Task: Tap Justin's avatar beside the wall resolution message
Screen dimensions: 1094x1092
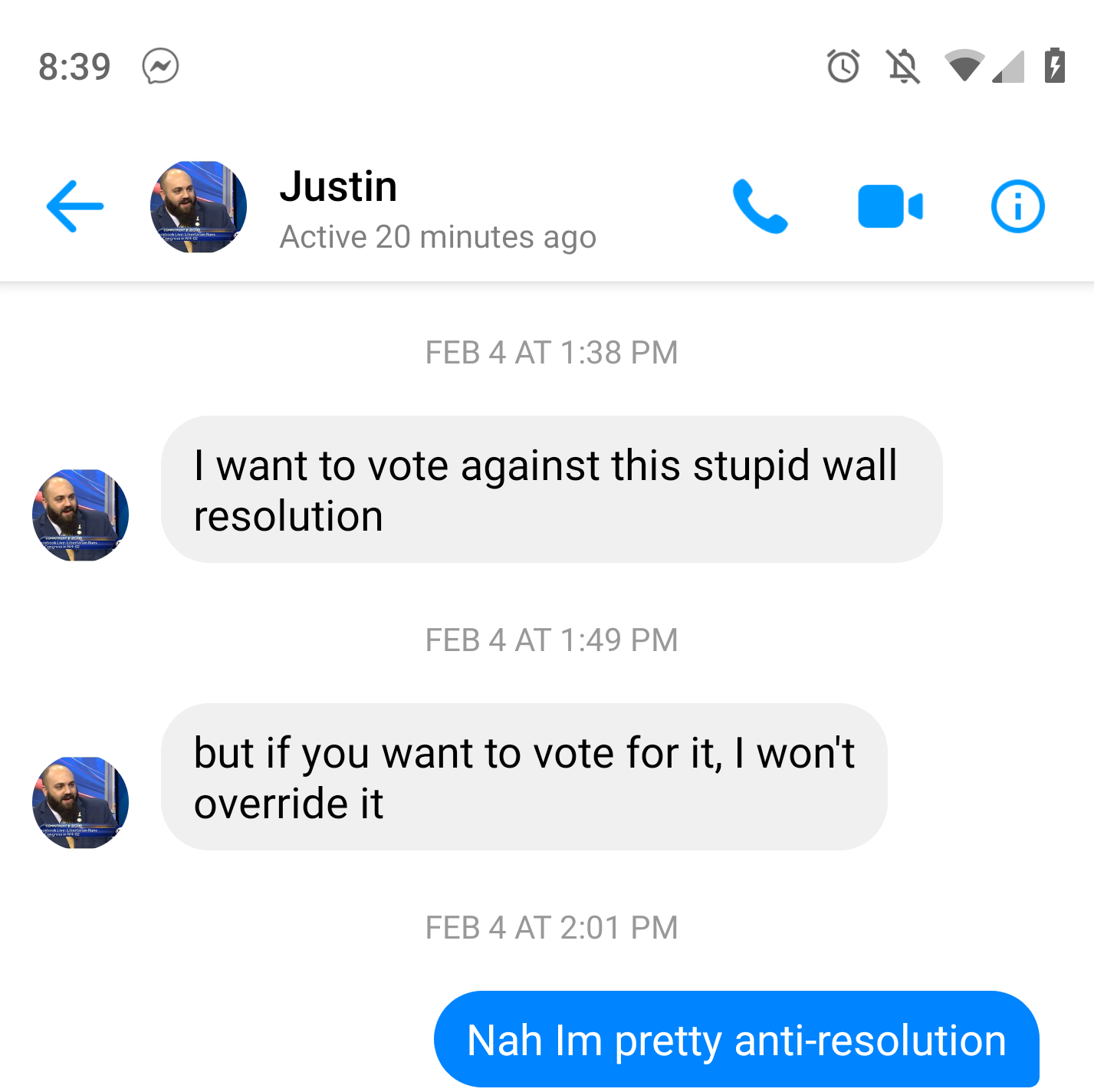Action: point(80,515)
